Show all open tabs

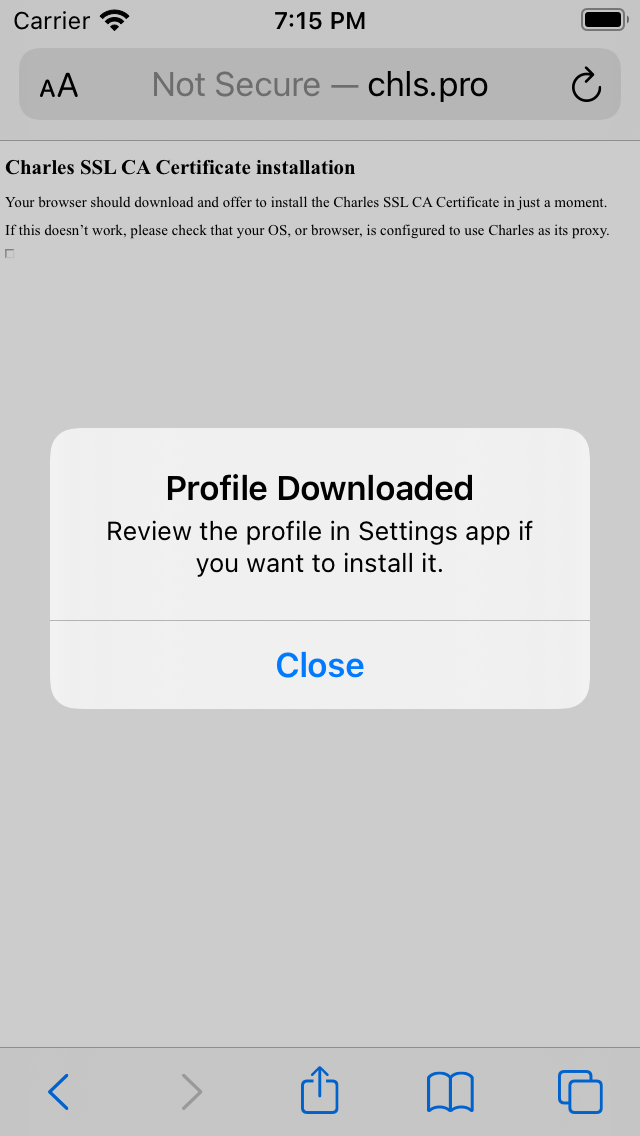pyautogui.click(x=581, y=1092)
